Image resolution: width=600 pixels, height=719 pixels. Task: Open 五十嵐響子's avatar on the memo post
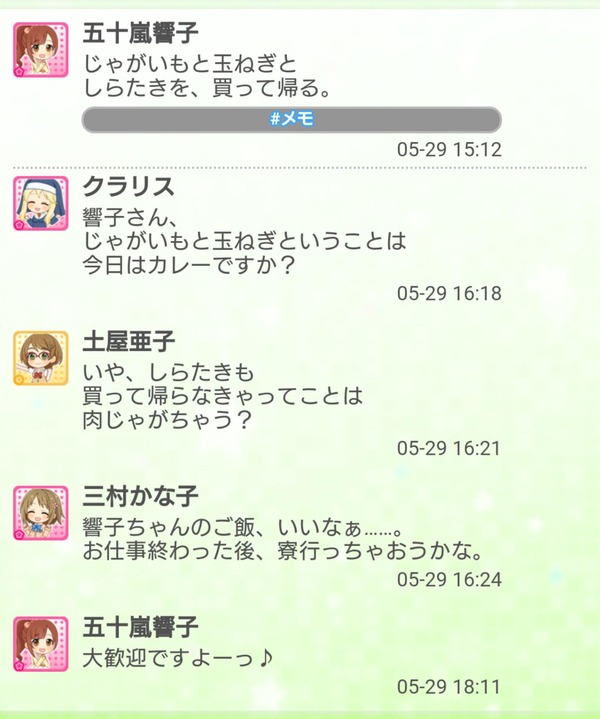[x=41, y=50]
